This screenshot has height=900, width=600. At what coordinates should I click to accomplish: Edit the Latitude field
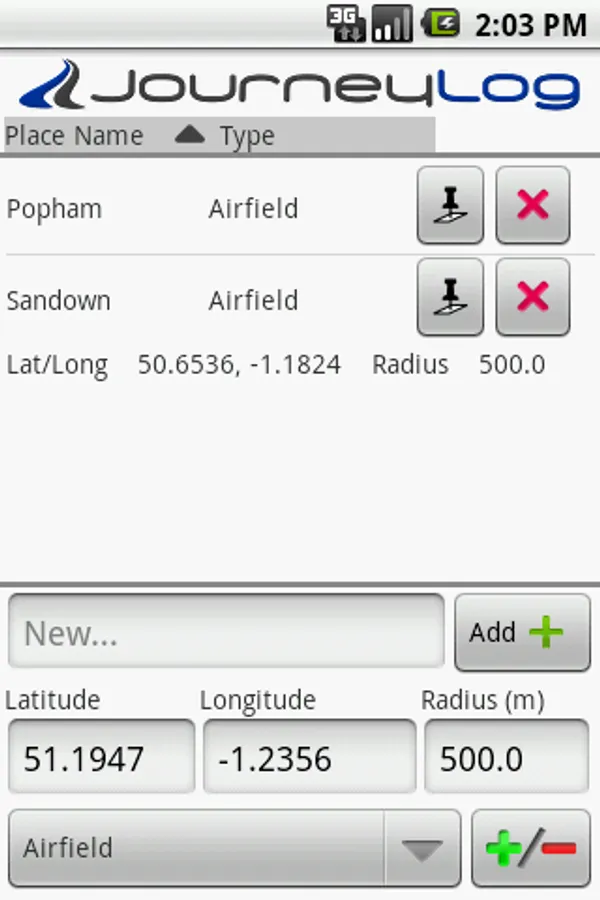[100, 759]
